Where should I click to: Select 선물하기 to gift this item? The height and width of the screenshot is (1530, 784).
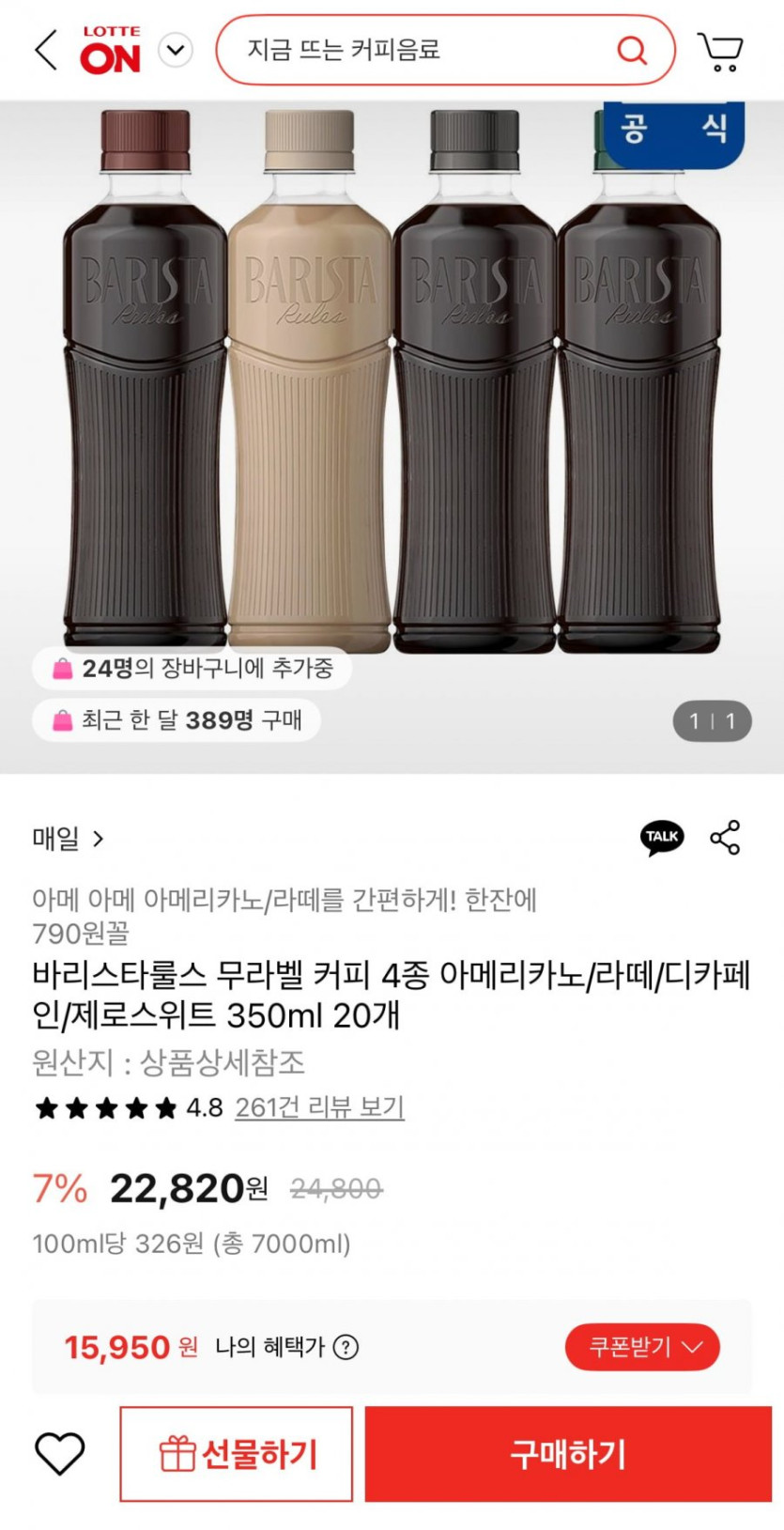tap(237, 1454)
